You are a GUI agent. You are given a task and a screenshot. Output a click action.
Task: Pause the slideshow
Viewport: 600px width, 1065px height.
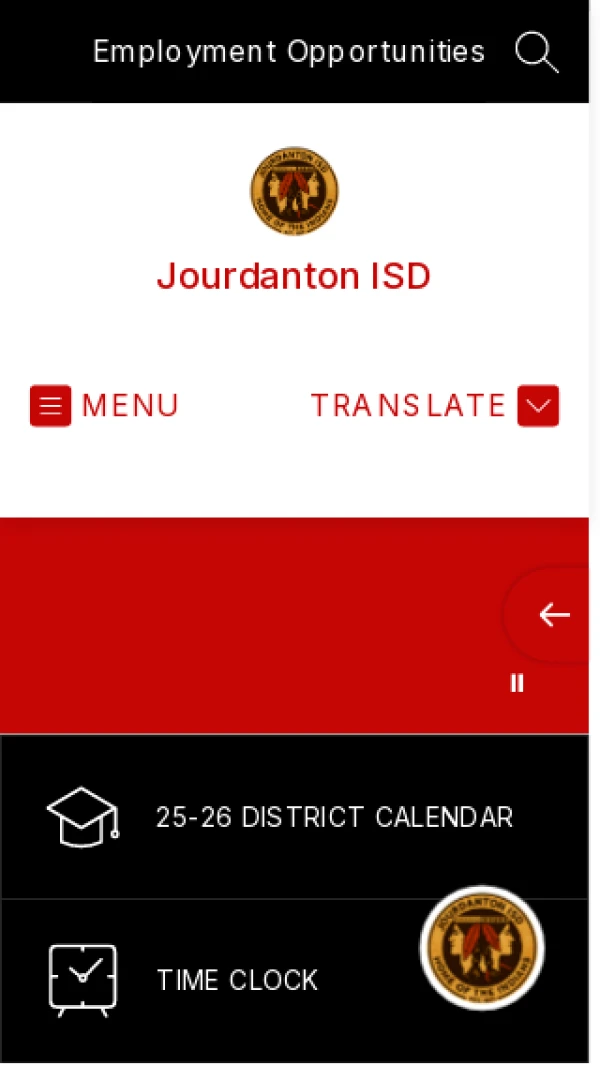coord(517,683)
